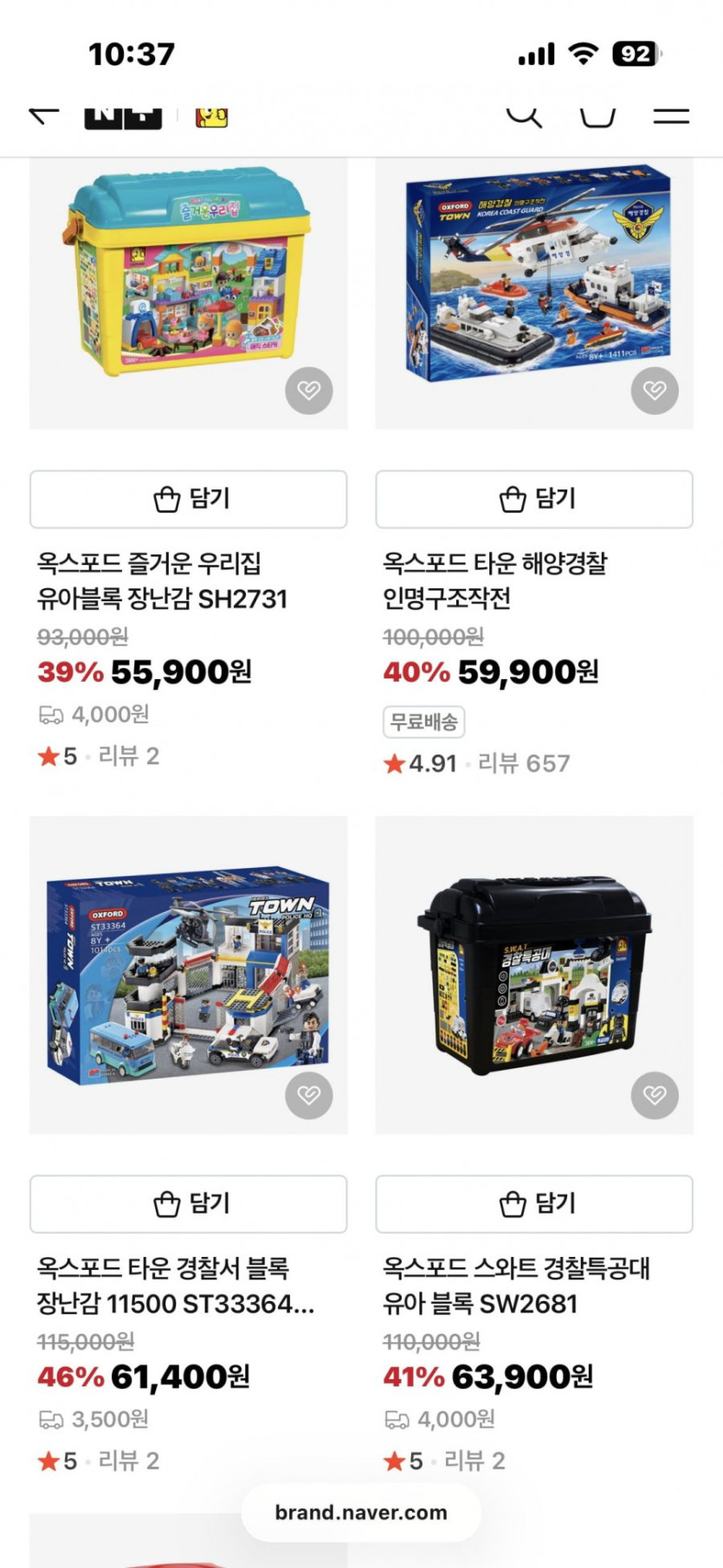
Task: Add 스와트 경찰특공대 SW2681 to cart
Action: coord(534,1203)
